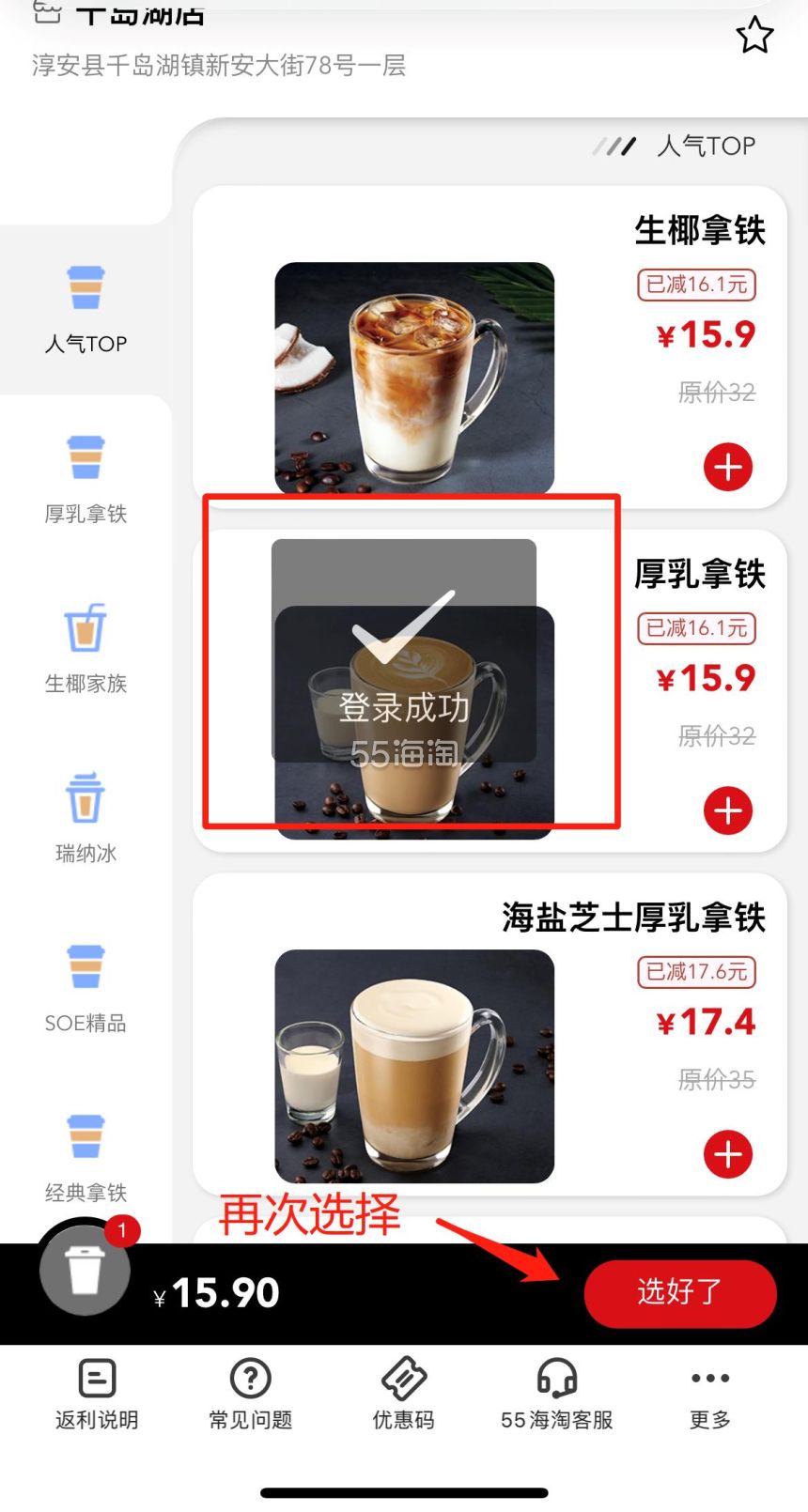Viewport: 808px width, 1512px height.
Task: Open 常见问题 FAQ
Action: 250,1395
